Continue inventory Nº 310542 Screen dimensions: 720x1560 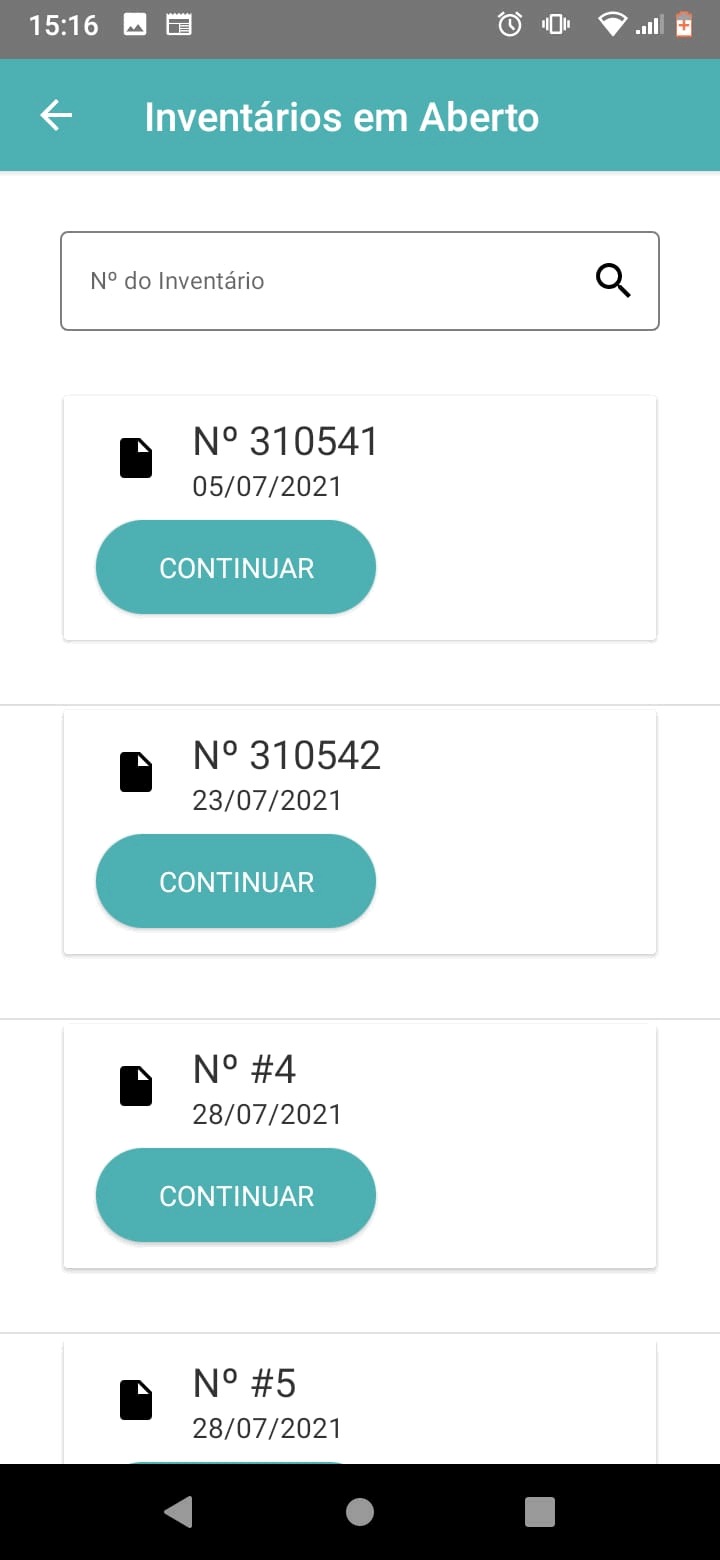pos(236,881)
